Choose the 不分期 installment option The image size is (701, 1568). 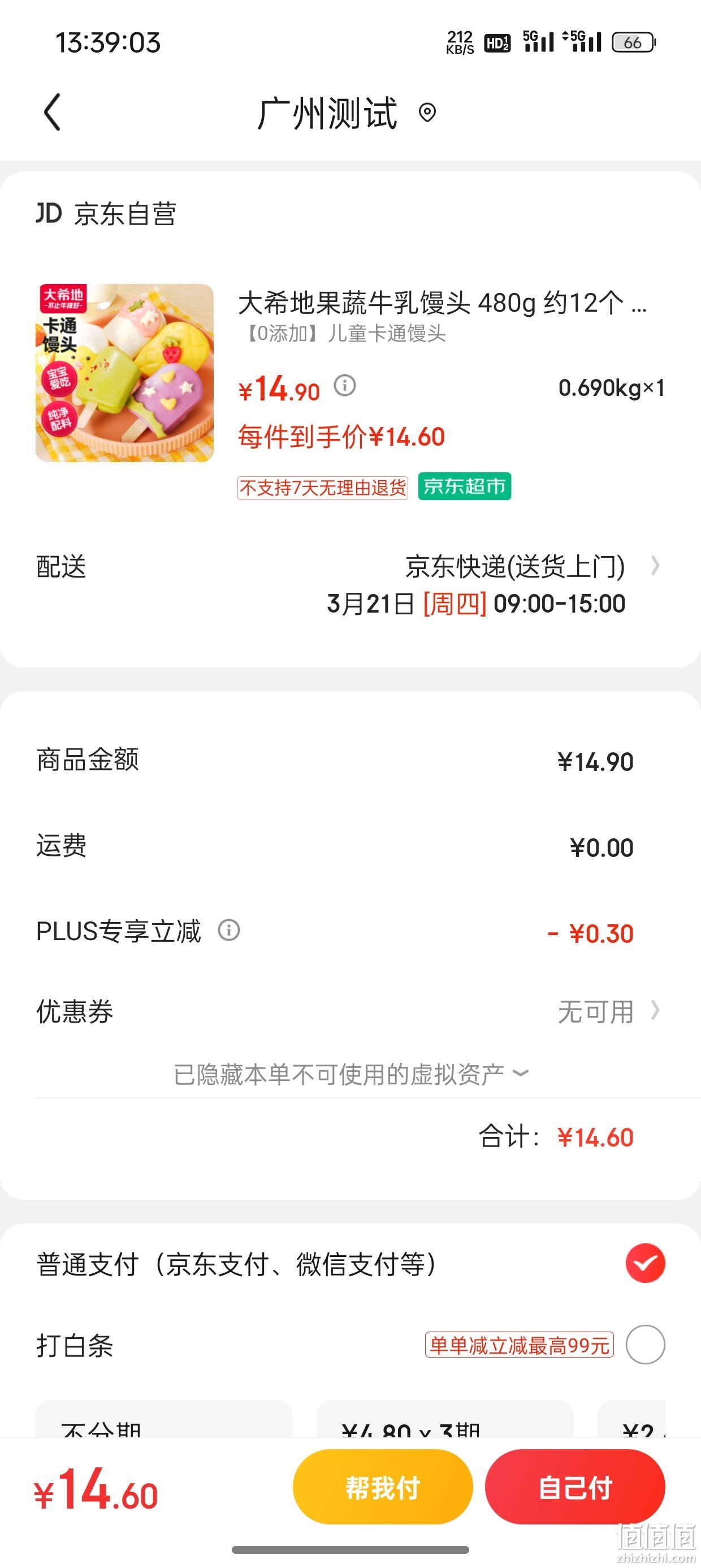click(165, 1421)
